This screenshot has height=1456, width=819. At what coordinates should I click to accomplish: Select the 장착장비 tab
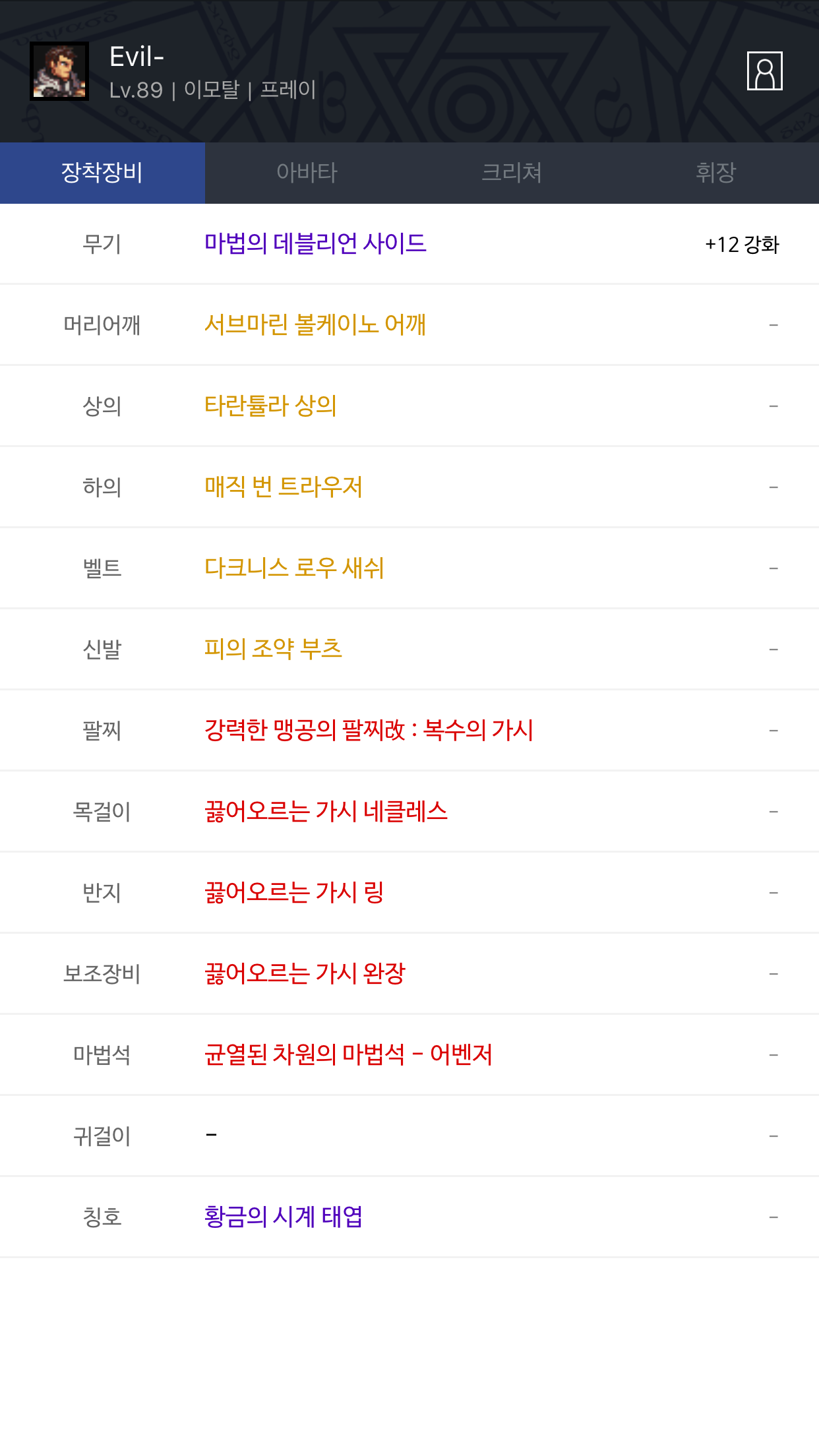[102, 173]
